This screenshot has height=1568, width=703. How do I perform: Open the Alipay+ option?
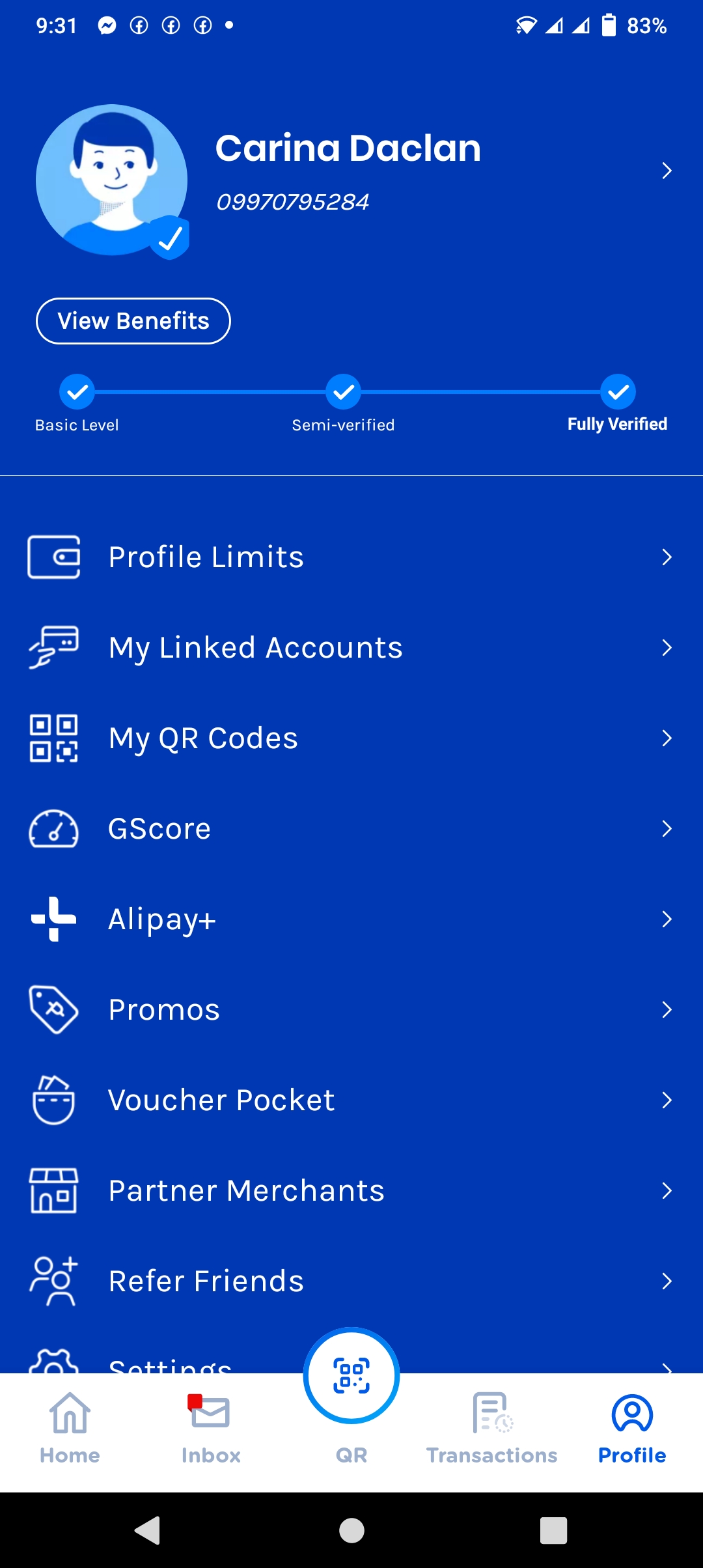click(351, 919)
